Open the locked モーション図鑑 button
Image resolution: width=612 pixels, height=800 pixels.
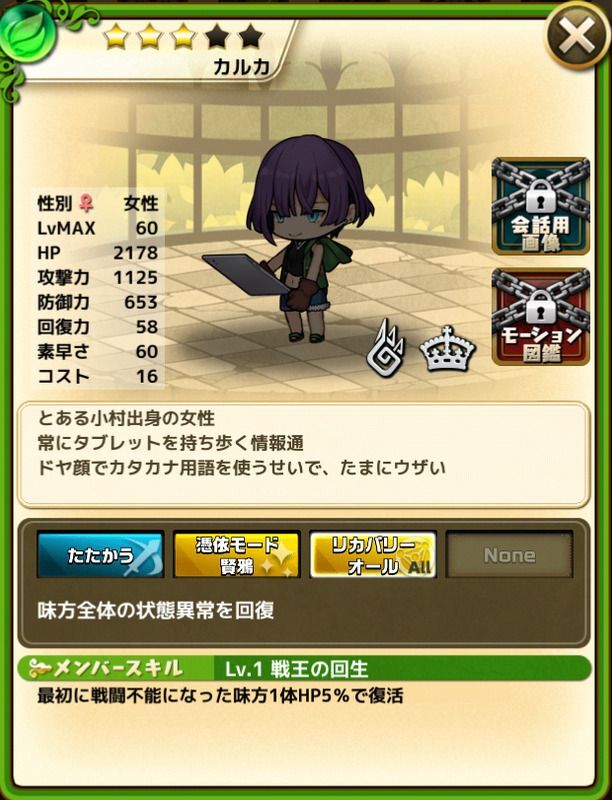[x=540, y=315]
